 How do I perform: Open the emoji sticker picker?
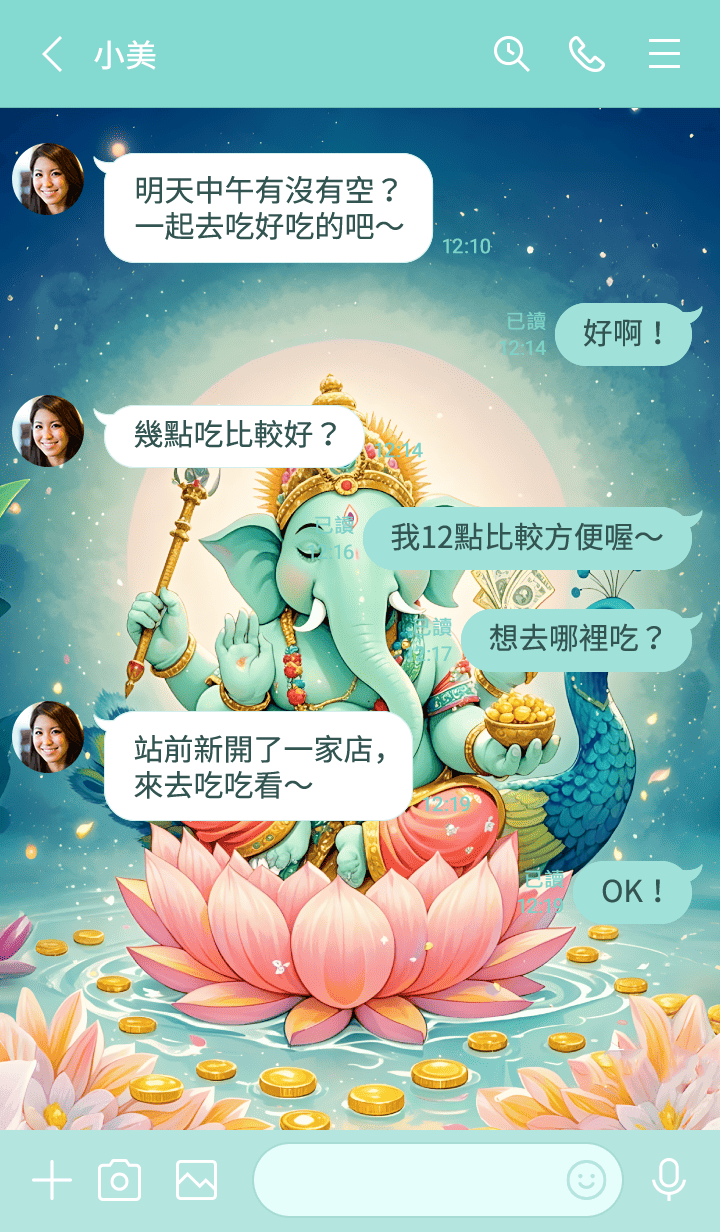click(x=587, y=1181)
